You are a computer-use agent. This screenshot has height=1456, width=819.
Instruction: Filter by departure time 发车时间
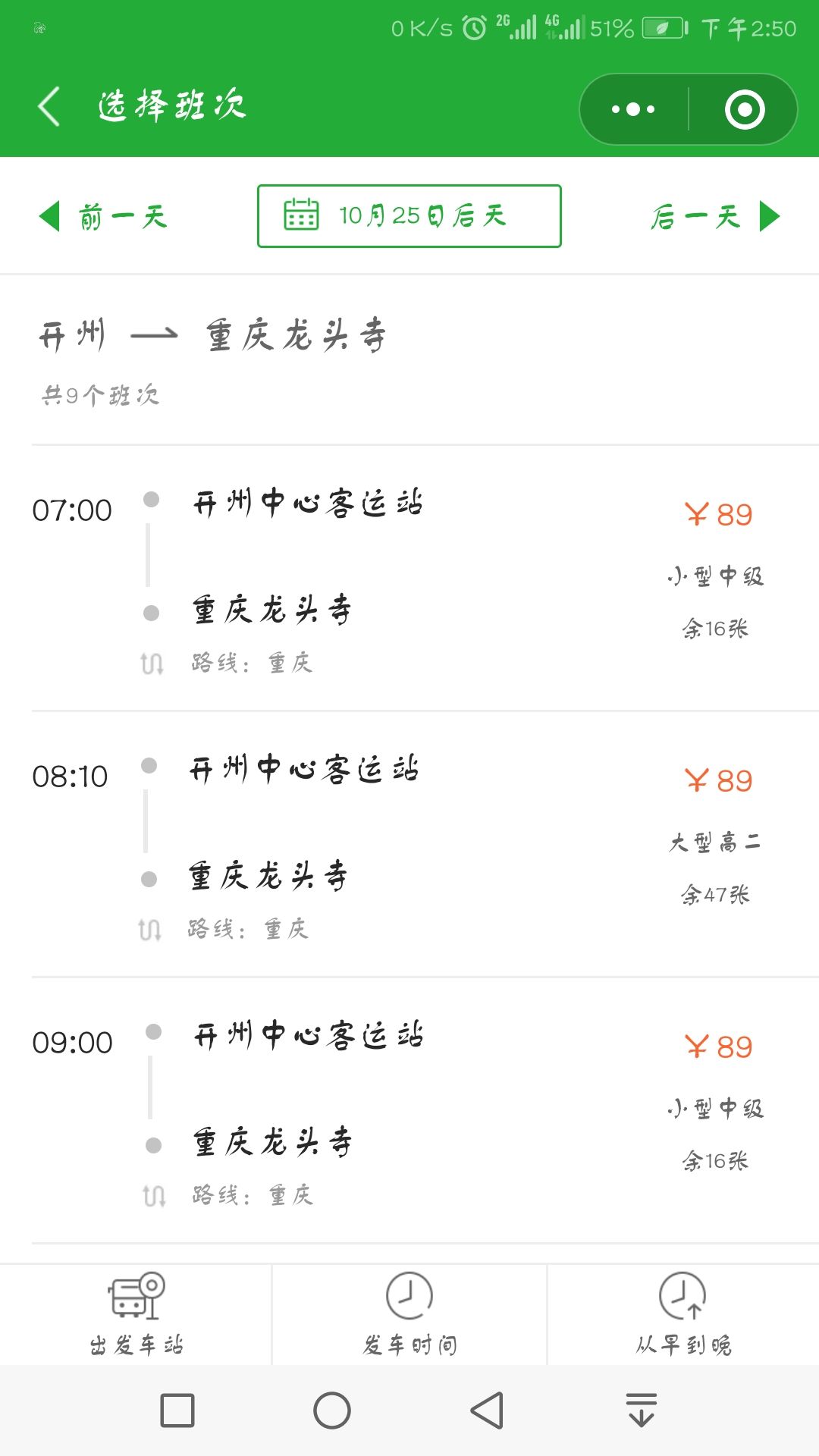[x=409, y=1315]
